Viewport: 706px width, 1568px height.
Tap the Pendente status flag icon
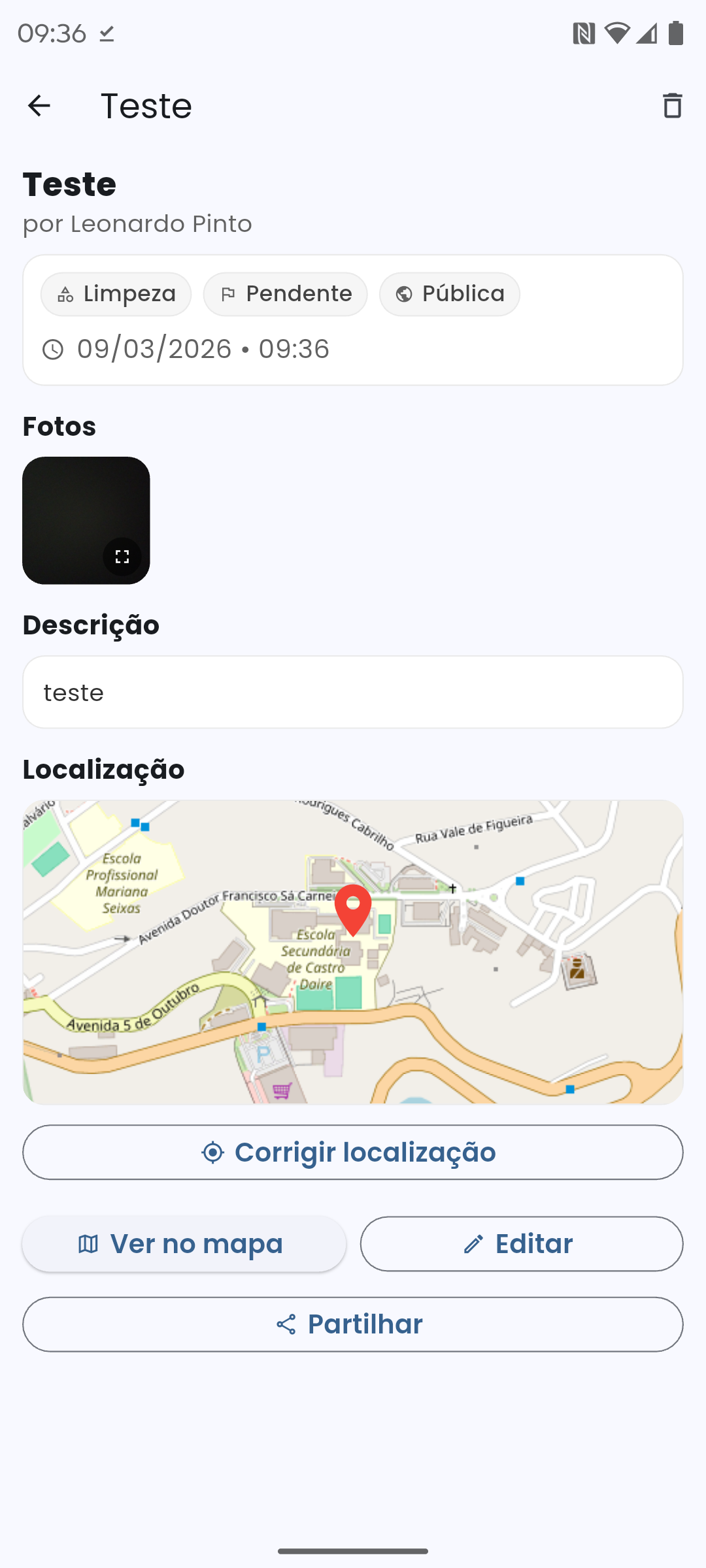tap(229, 293)
